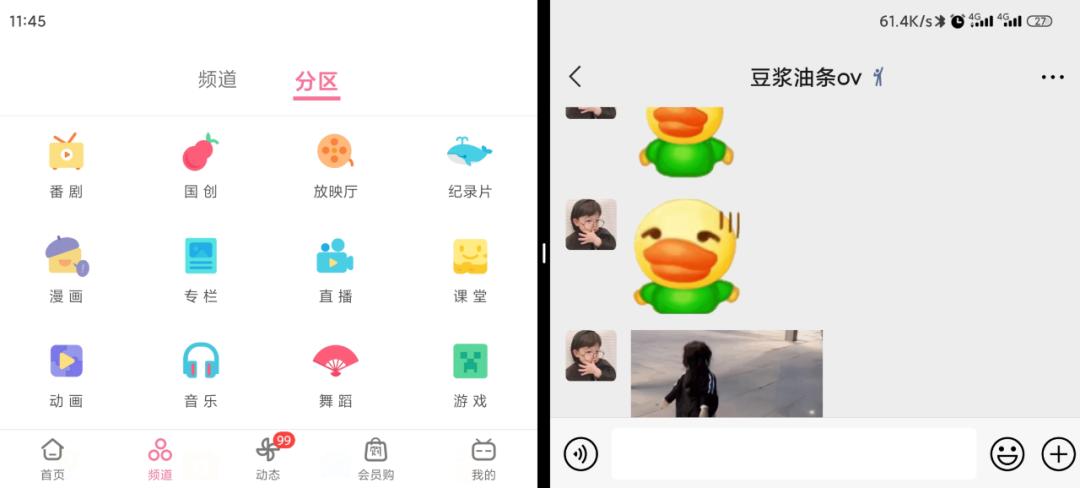Open the 专栏 section
Screen dimensions: 1080x488
pos(200,270)
